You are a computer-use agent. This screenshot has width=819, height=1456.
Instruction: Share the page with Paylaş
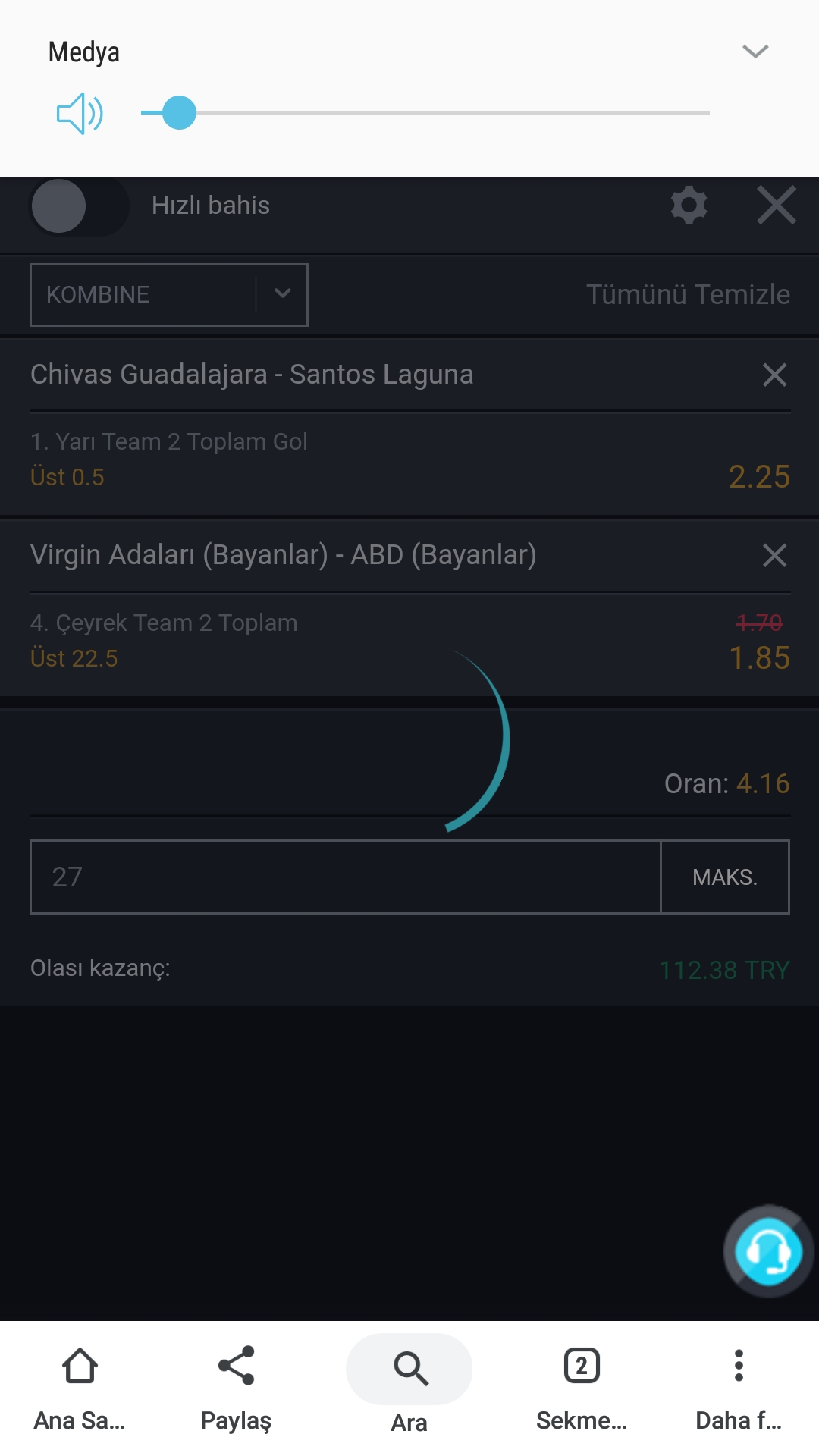[x=236, y=1389]
